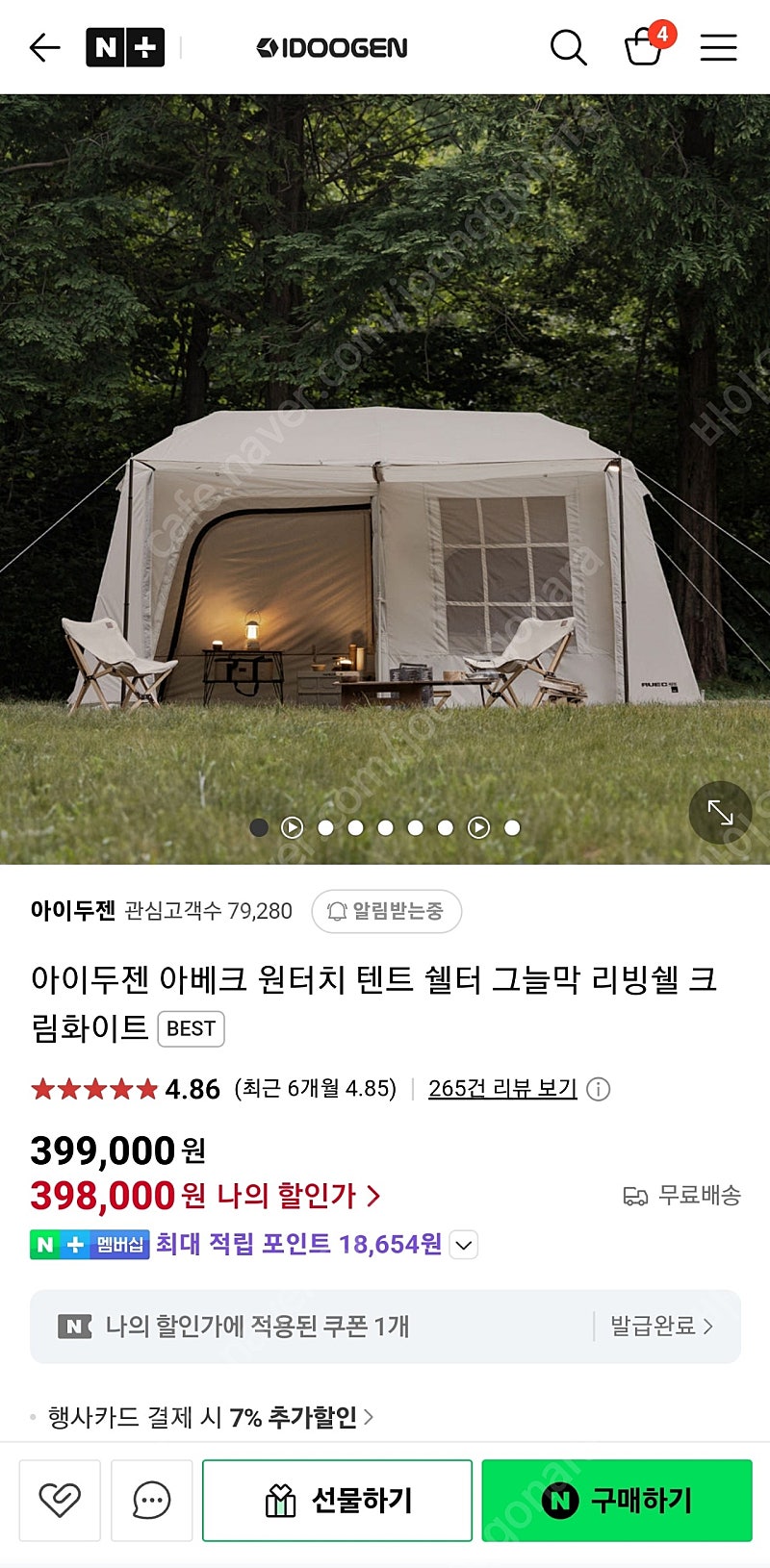
Task: Show review rating info icon
Action: pyautogui.click(x=599, y=1089)
